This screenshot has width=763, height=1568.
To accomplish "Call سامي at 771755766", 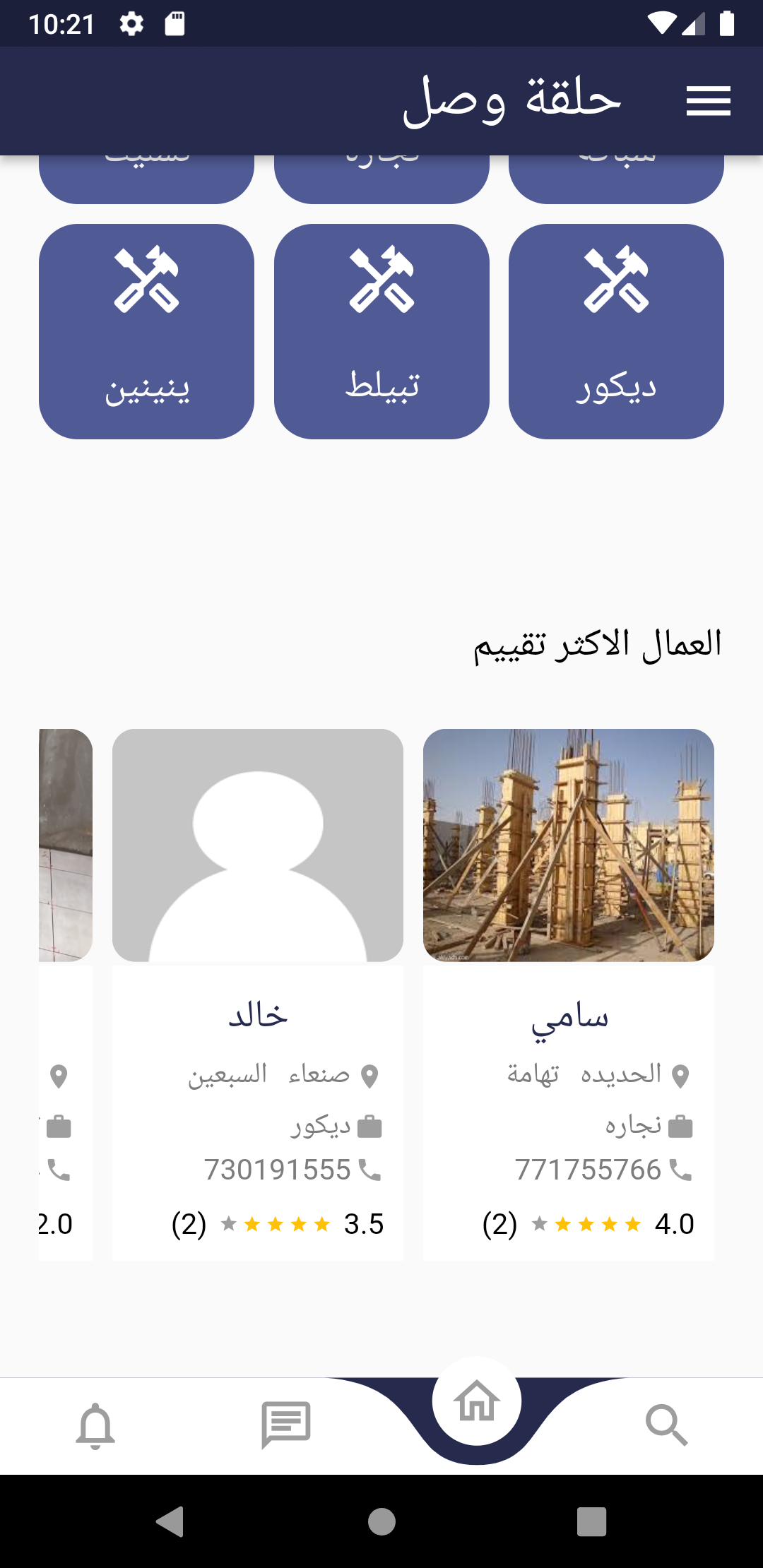I will coord(588,1170).
